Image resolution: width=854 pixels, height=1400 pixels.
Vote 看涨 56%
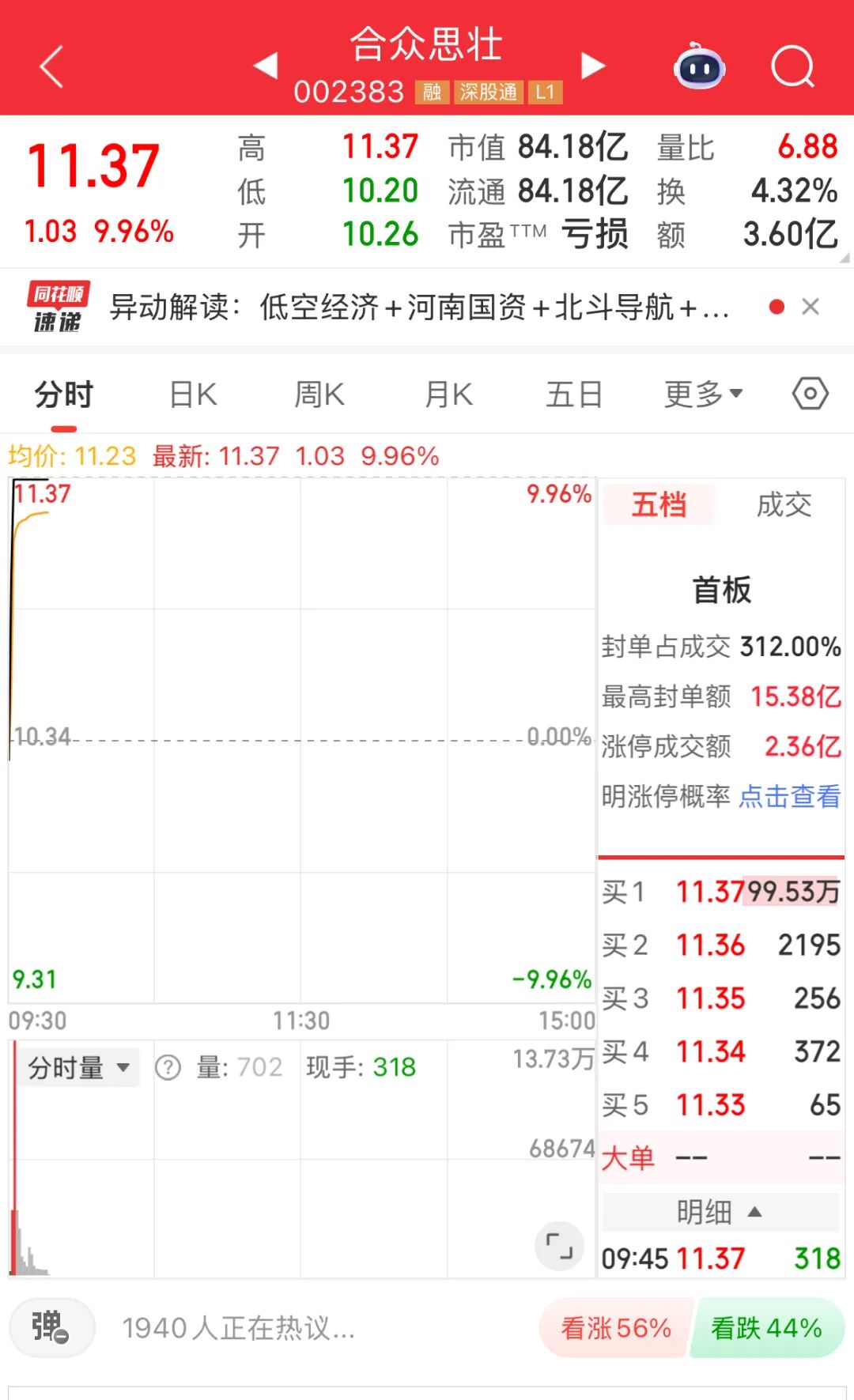point(616,1328)
